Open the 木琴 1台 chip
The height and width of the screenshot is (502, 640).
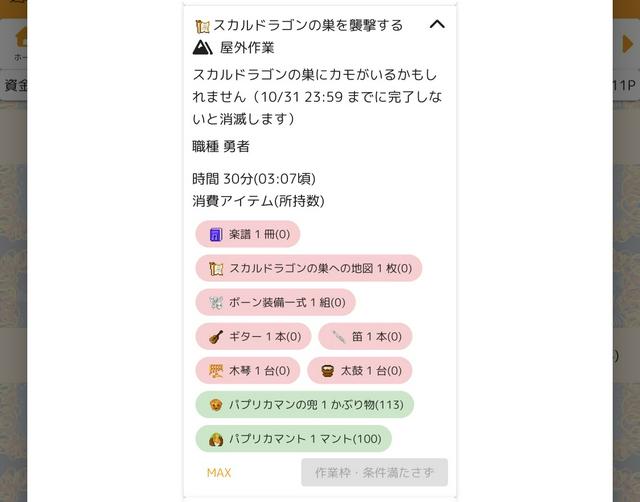click(248, 370)
